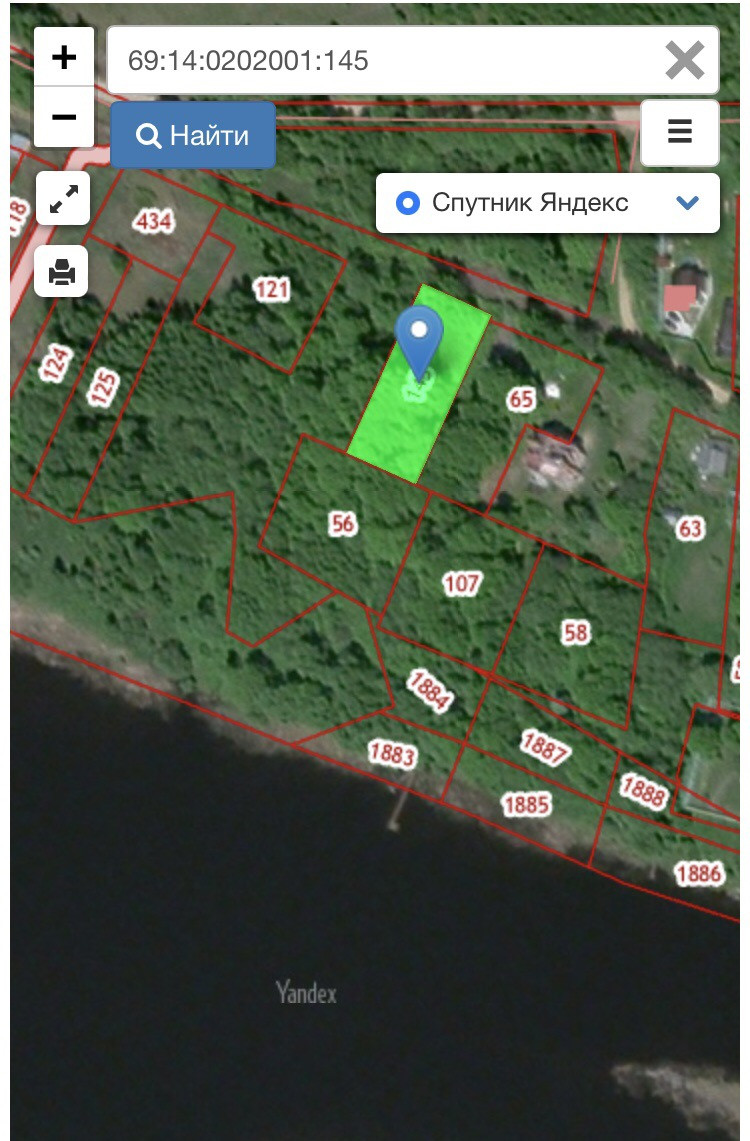This screenshot has width=750, height=1141.
Task: Zoom in the map with plus button
Action: tap(64, 57)
